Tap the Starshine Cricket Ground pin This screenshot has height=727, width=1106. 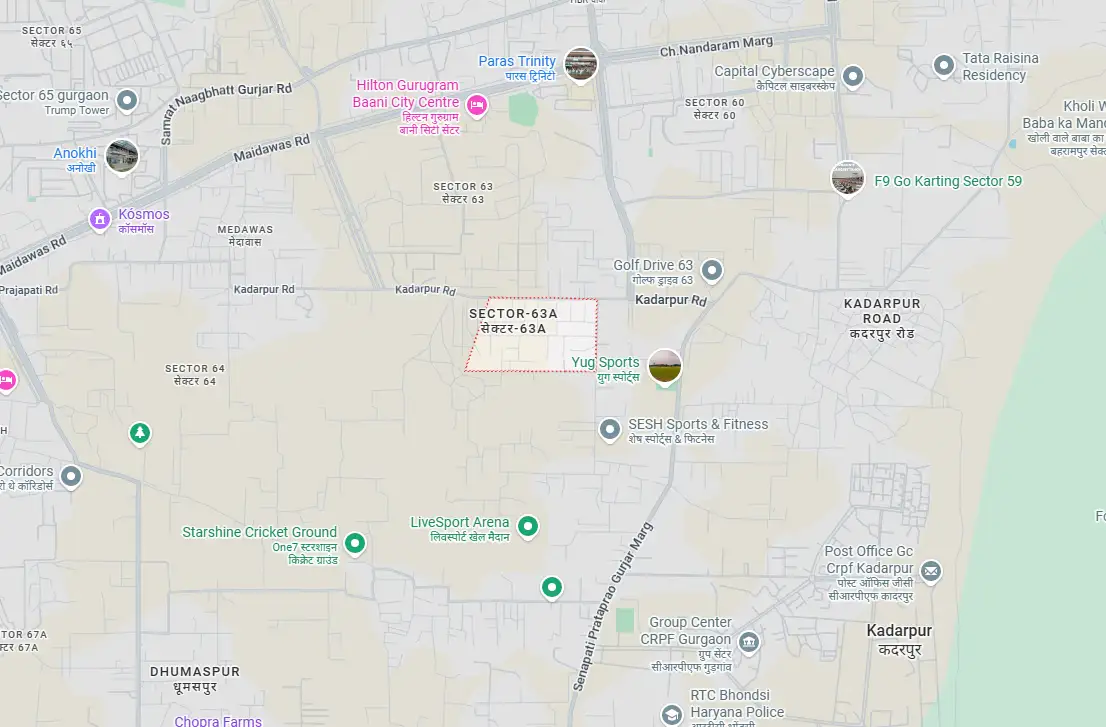tap(355, 544)
